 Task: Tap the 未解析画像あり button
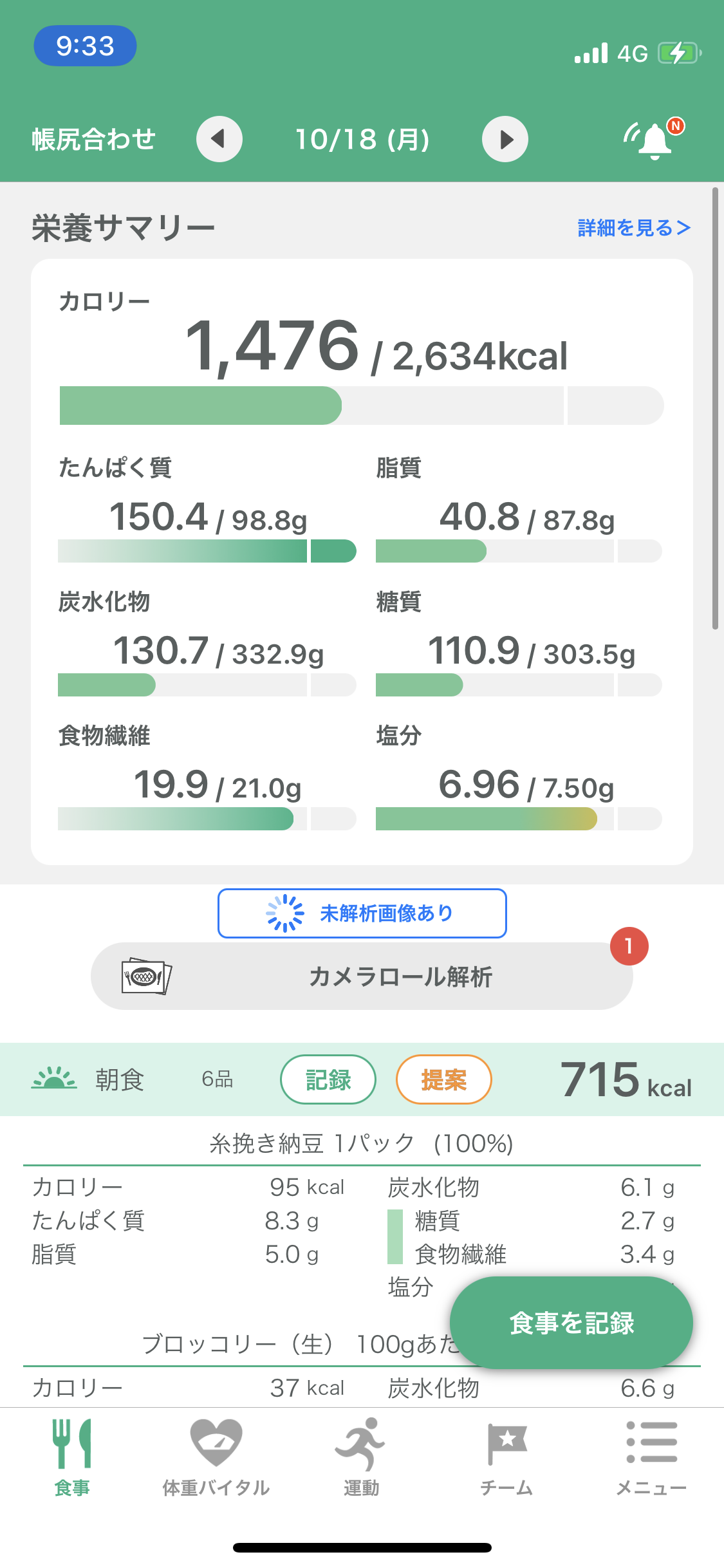362,913
